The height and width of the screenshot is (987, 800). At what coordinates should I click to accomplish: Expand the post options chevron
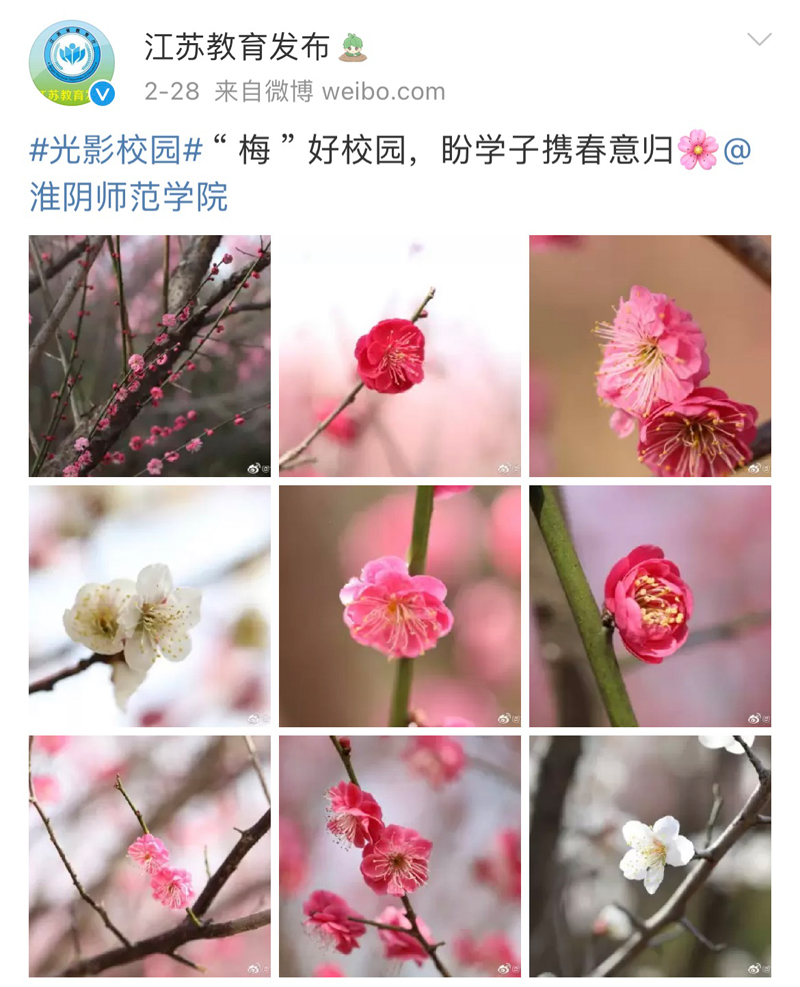tap(759, 40)
